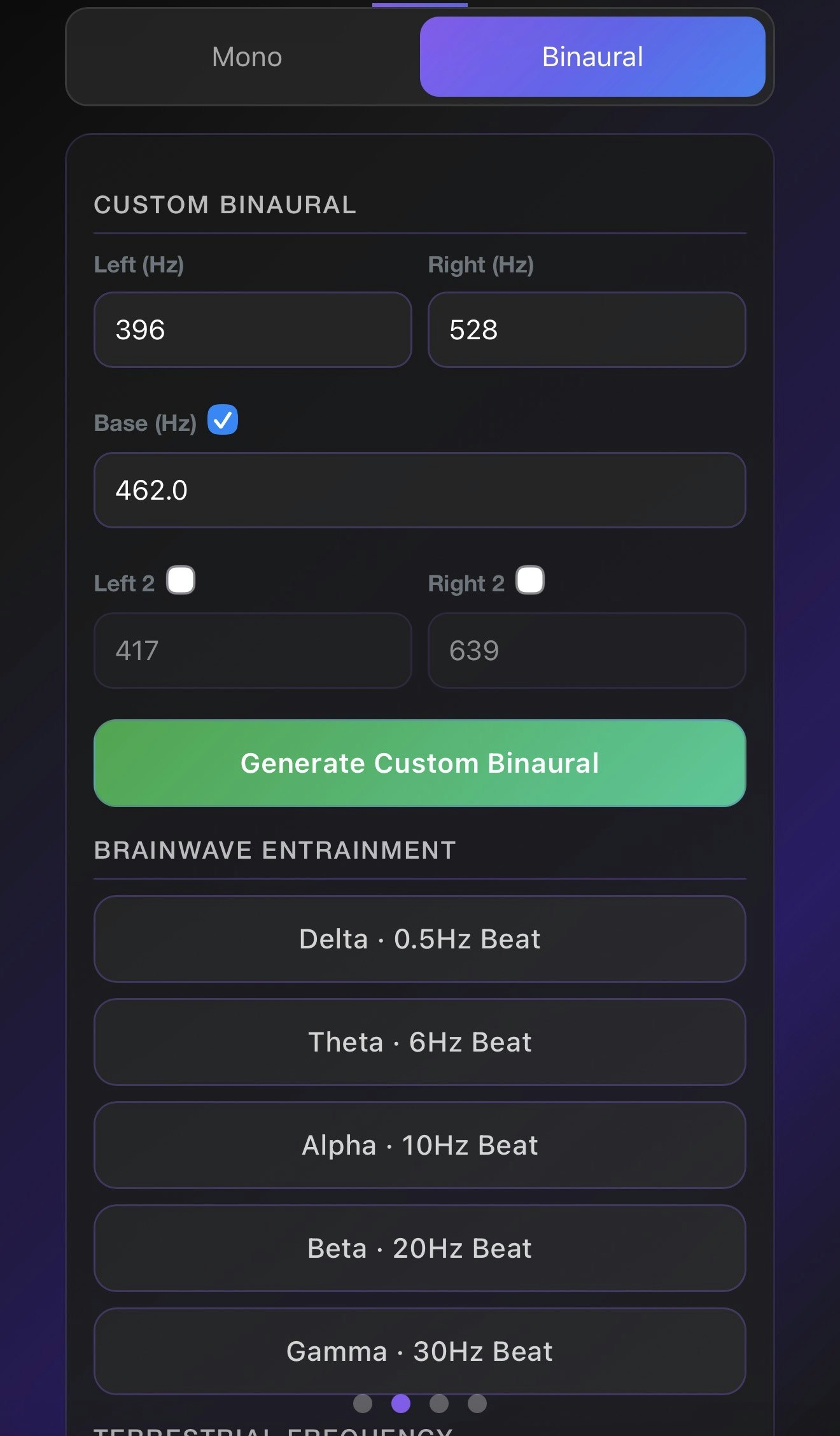Enable the Right 2 checkbox
840x1436 pixels.
(530, 581)
